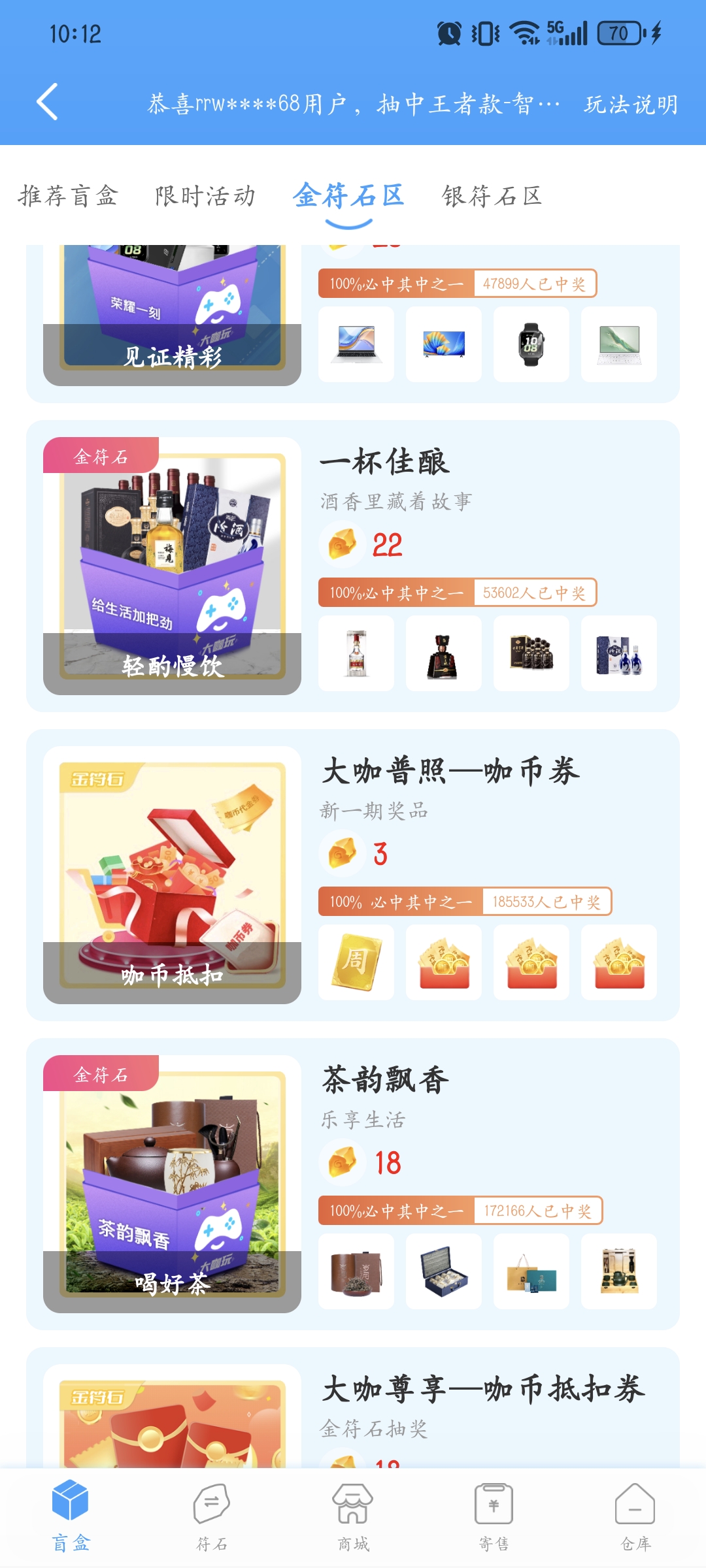Switch to 限时活动 tab

coord(205,195)
